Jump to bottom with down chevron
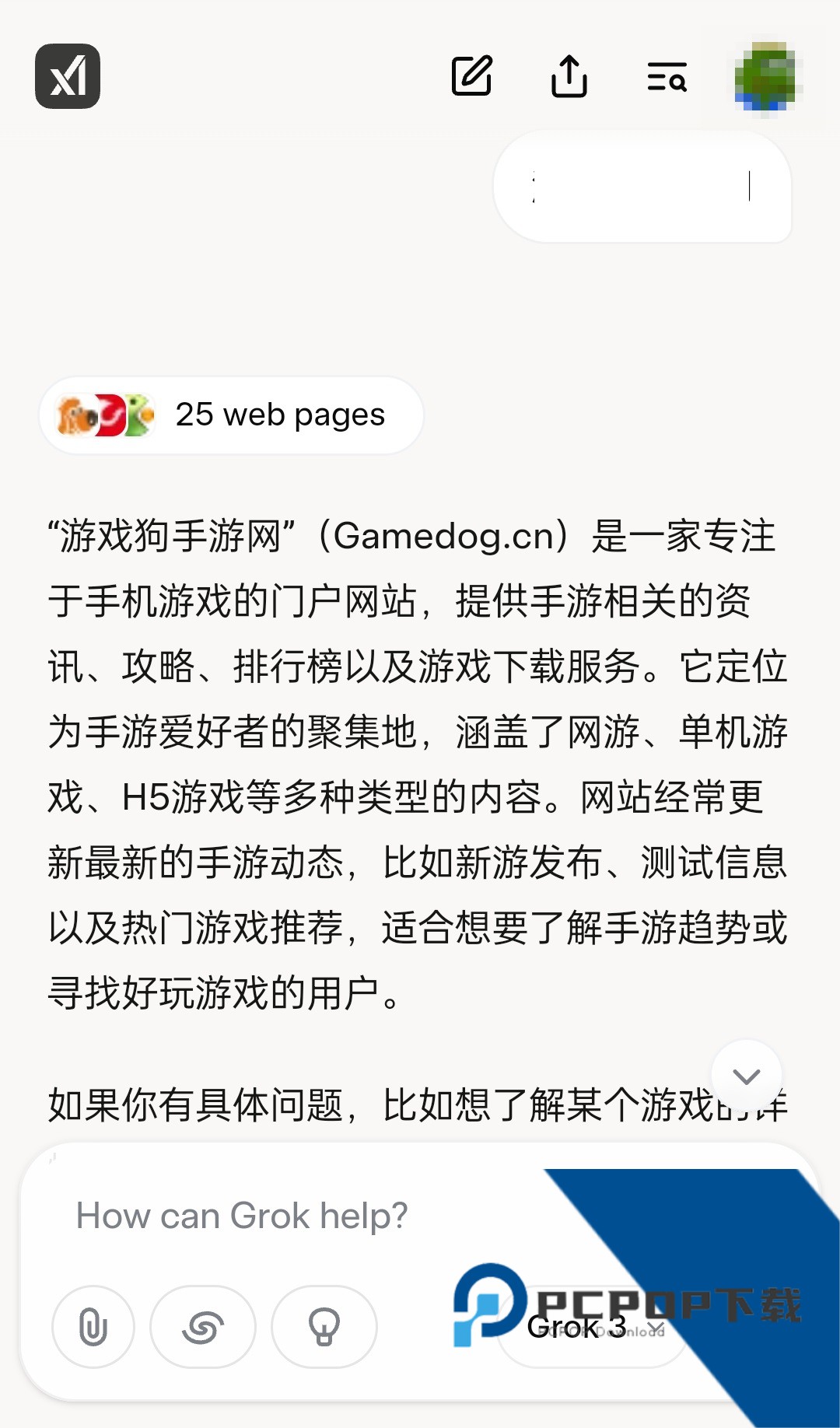The width and height of the screenshot is (840, 1428). pyautogui.click(x=747, y=1076)
